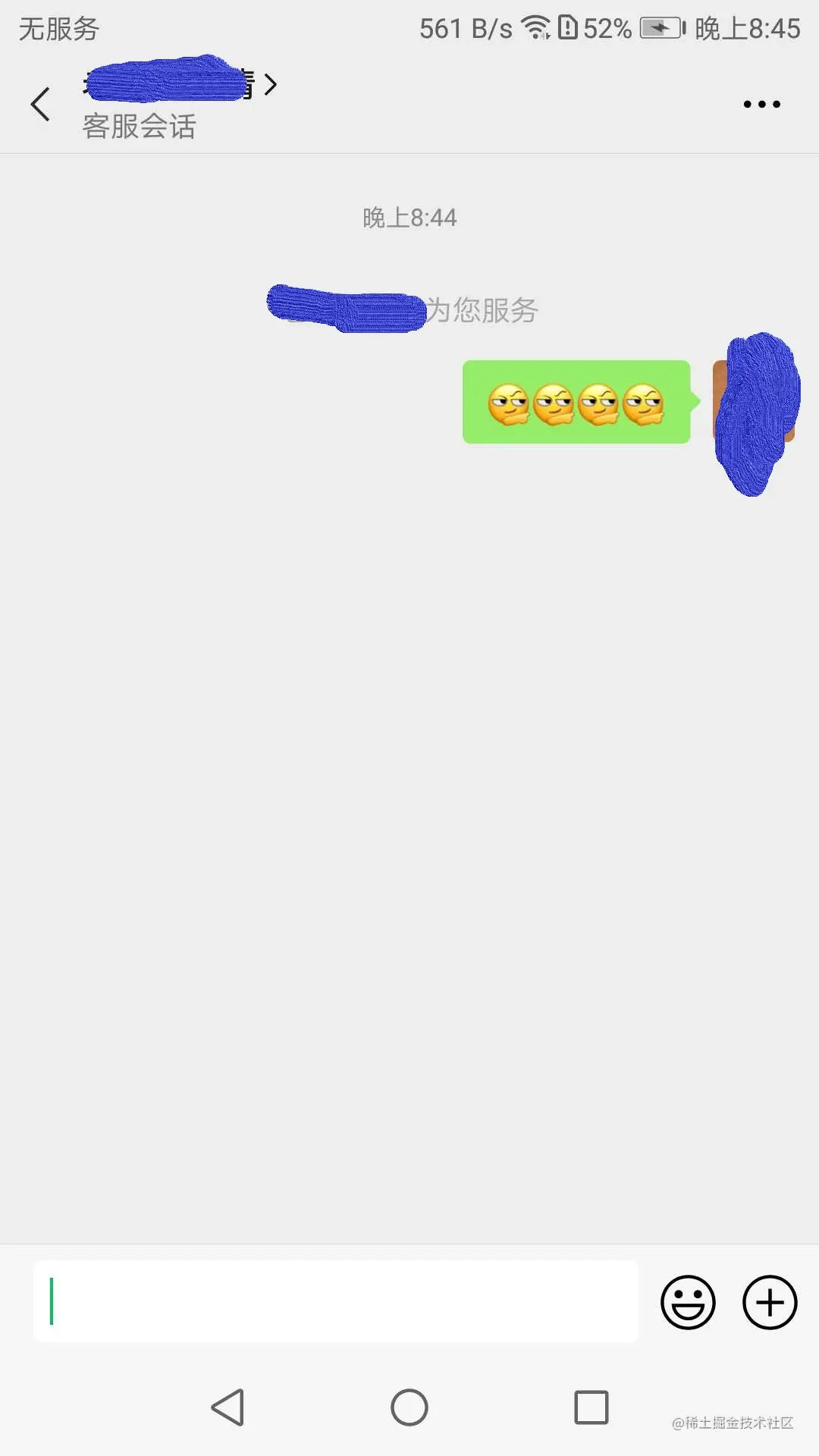
Task: Open the three-dot overflow menu
Action: (x=761, y=104)
